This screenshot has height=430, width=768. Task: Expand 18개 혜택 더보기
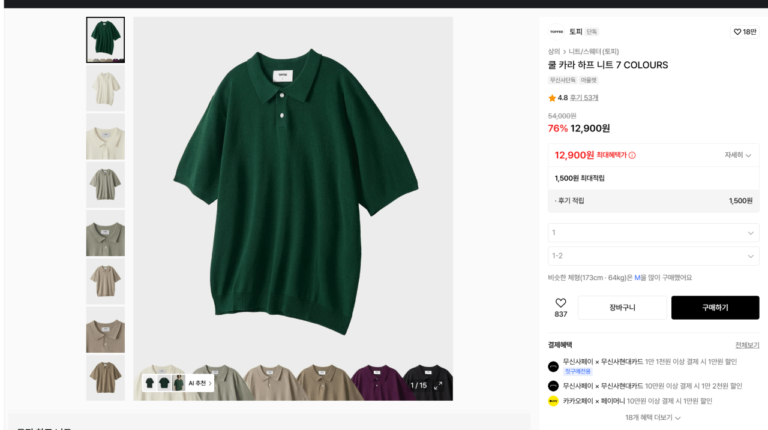[x=653, y=417]
